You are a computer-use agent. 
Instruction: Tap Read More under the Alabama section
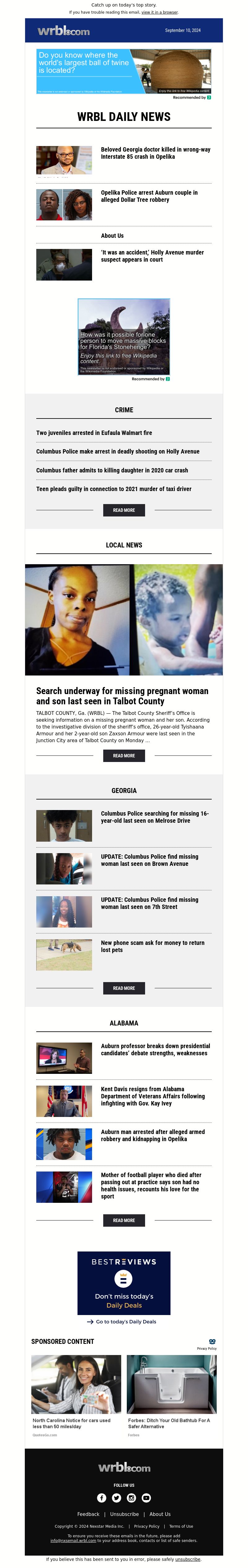coord(124,1220)
